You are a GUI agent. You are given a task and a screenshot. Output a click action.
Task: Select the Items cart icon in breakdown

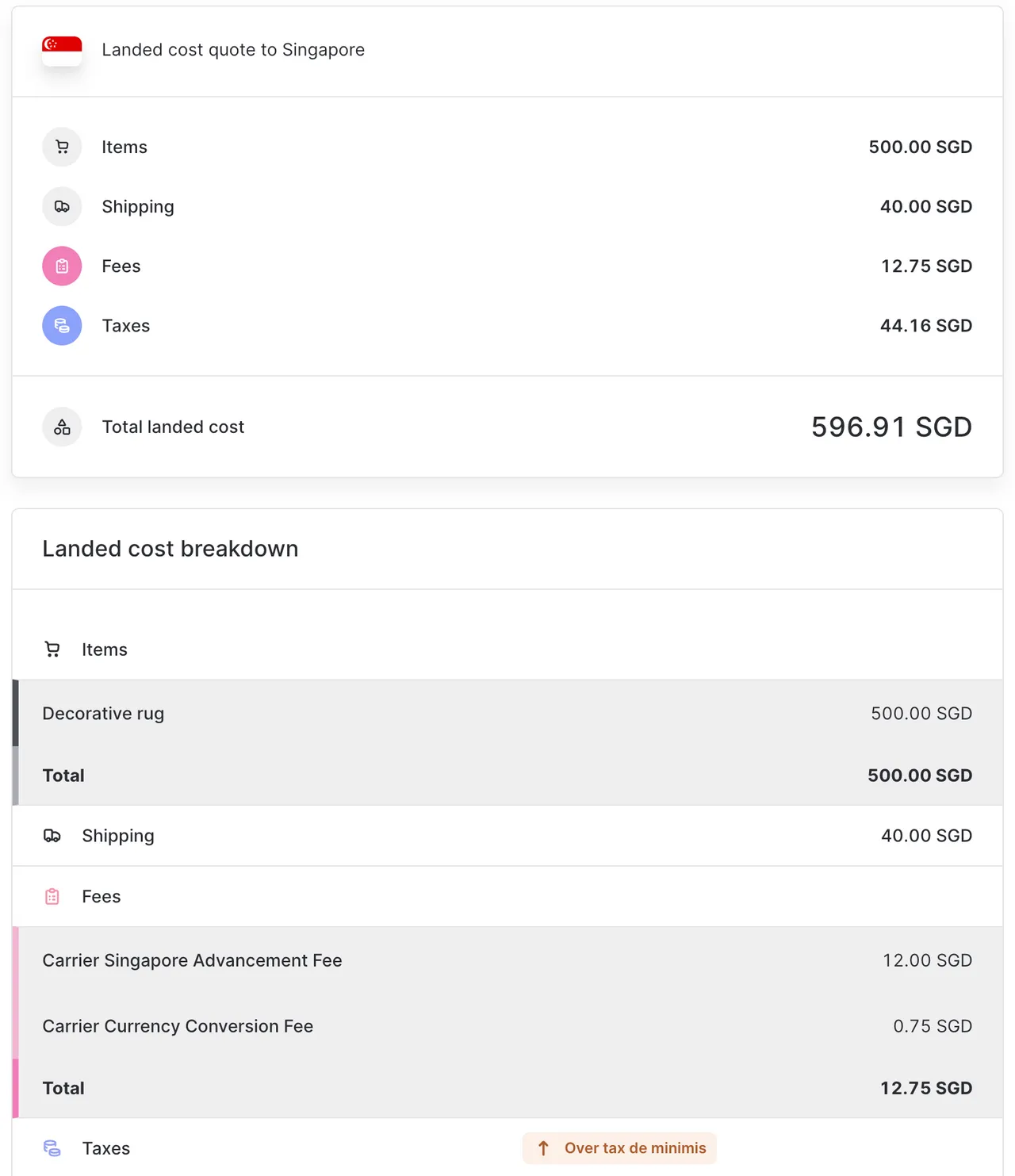52,649
